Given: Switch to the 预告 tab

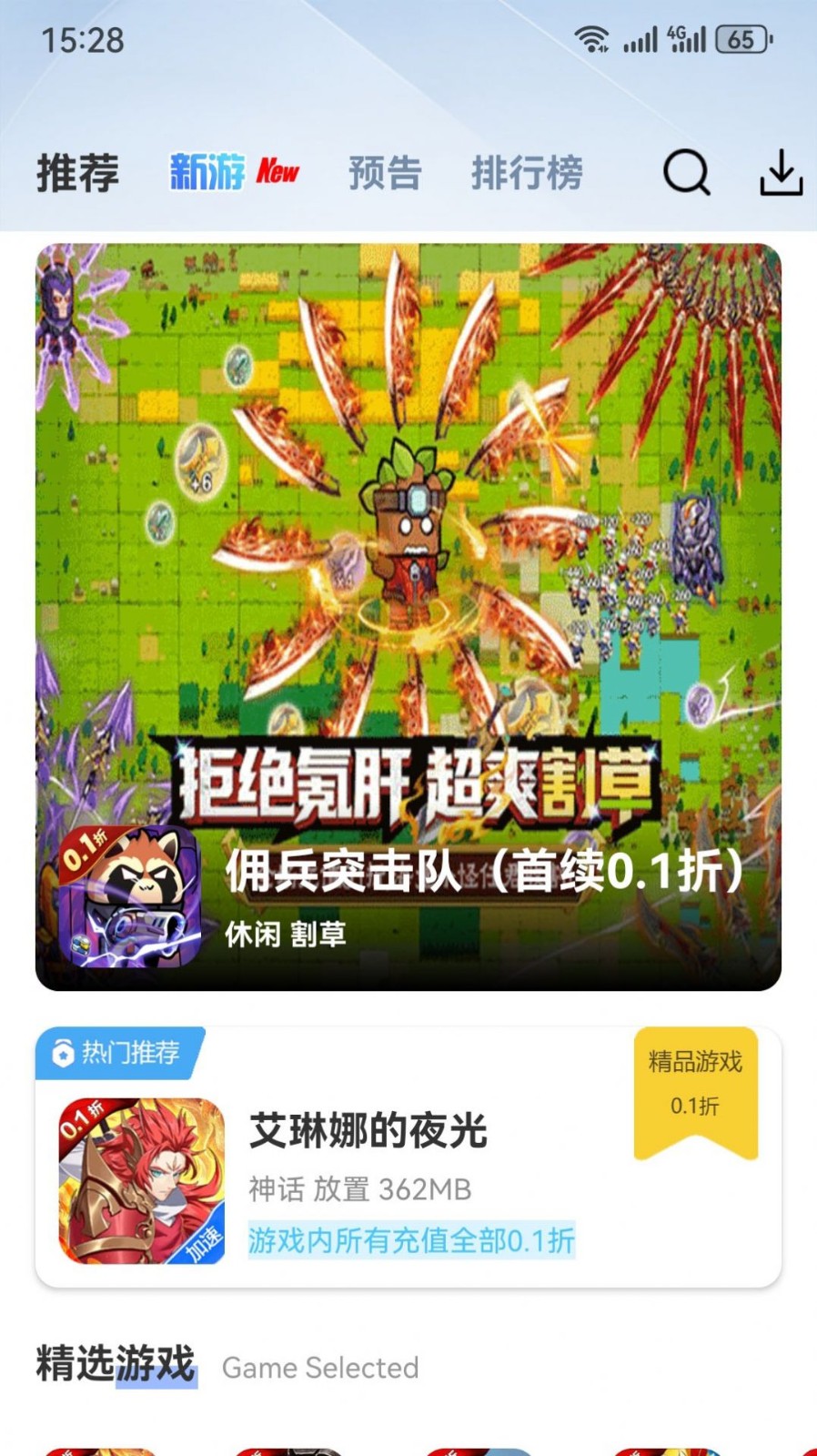Looking at the screenshot, I should 385,172.
